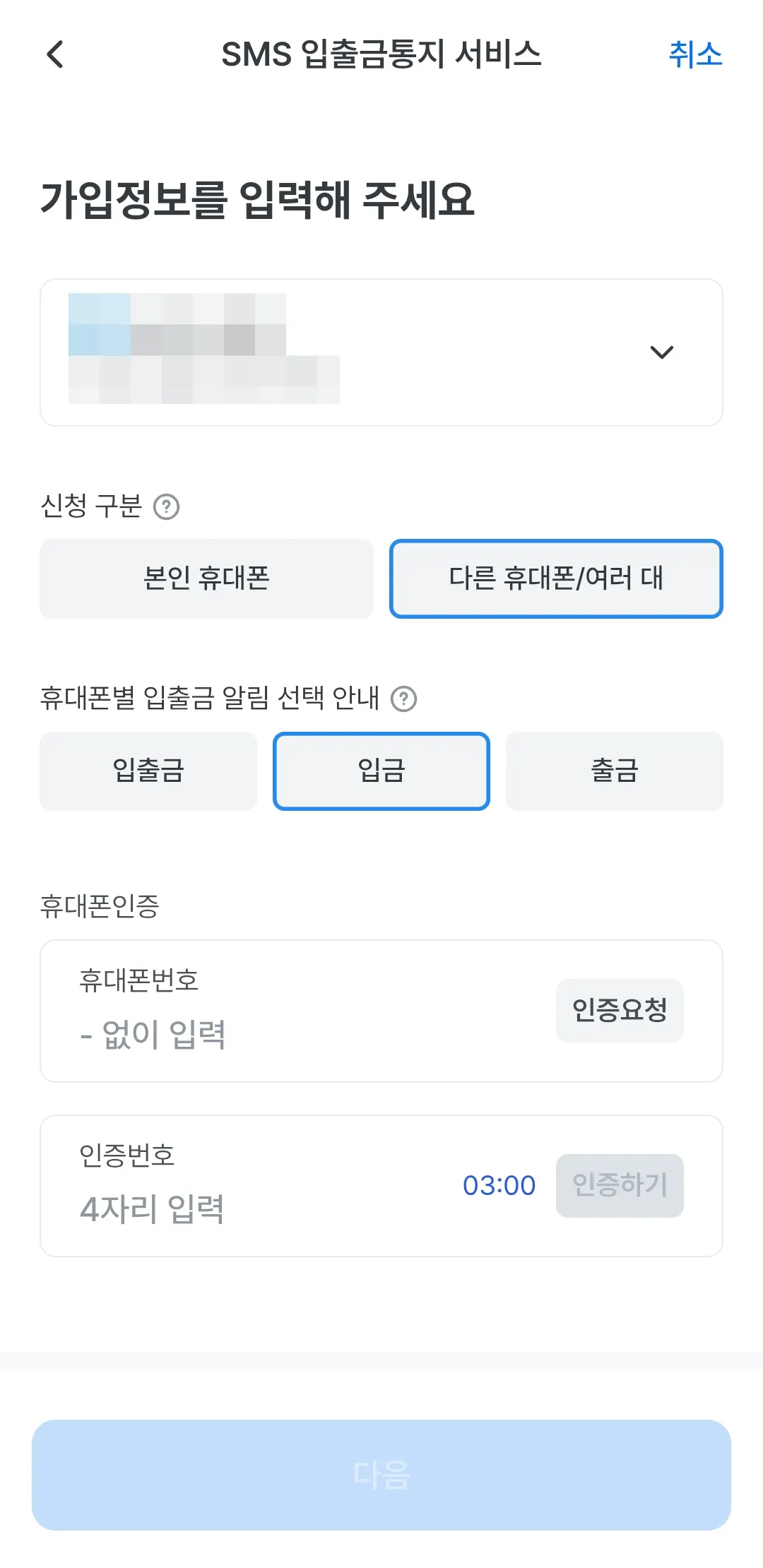Image resolution: width=763 pixels, height=1568 pixels.
Task: Tap 취소 to cancel the sign-up
Action: [x=695, y=54]
